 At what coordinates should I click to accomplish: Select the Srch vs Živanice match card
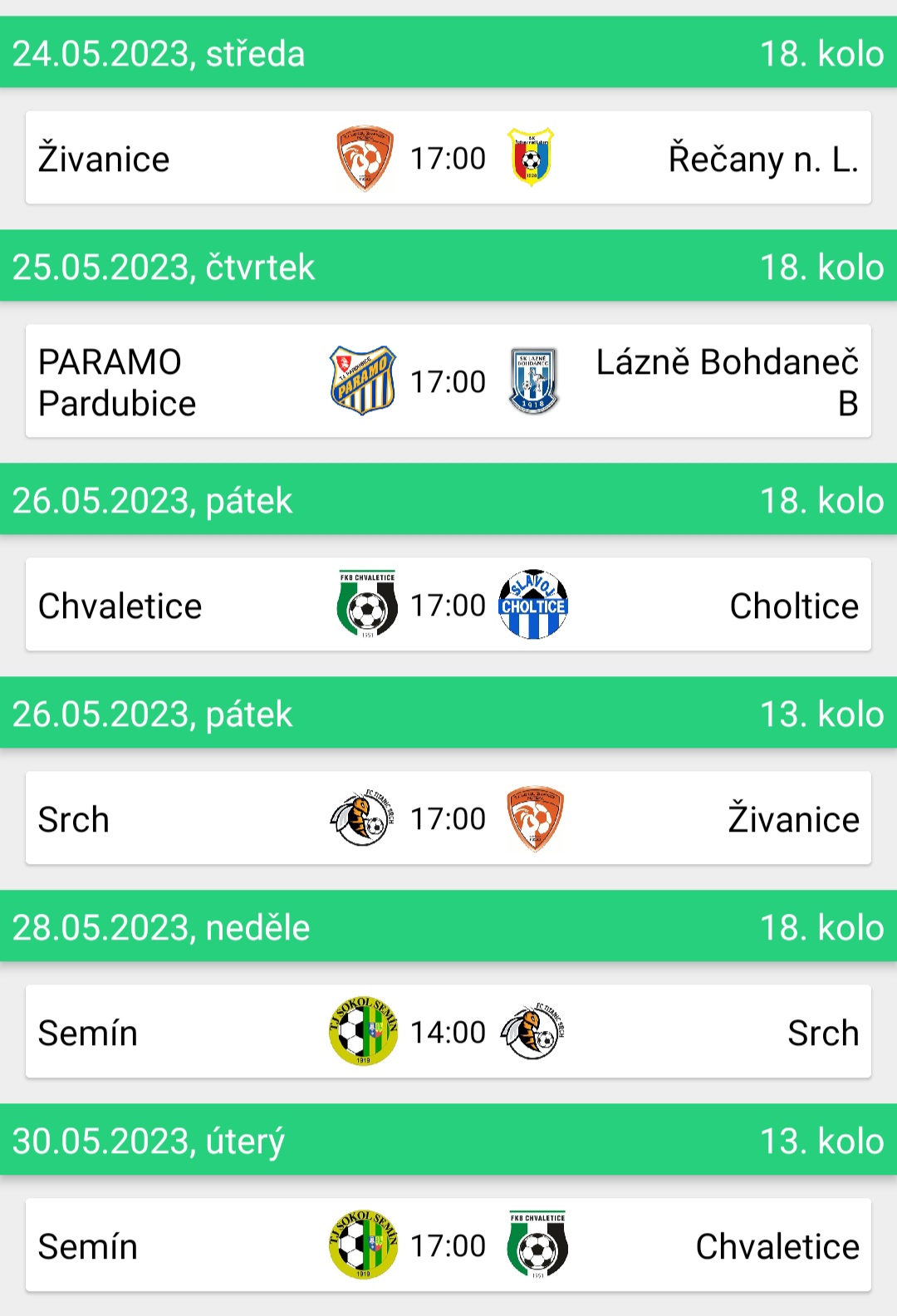tap(448, 818)
